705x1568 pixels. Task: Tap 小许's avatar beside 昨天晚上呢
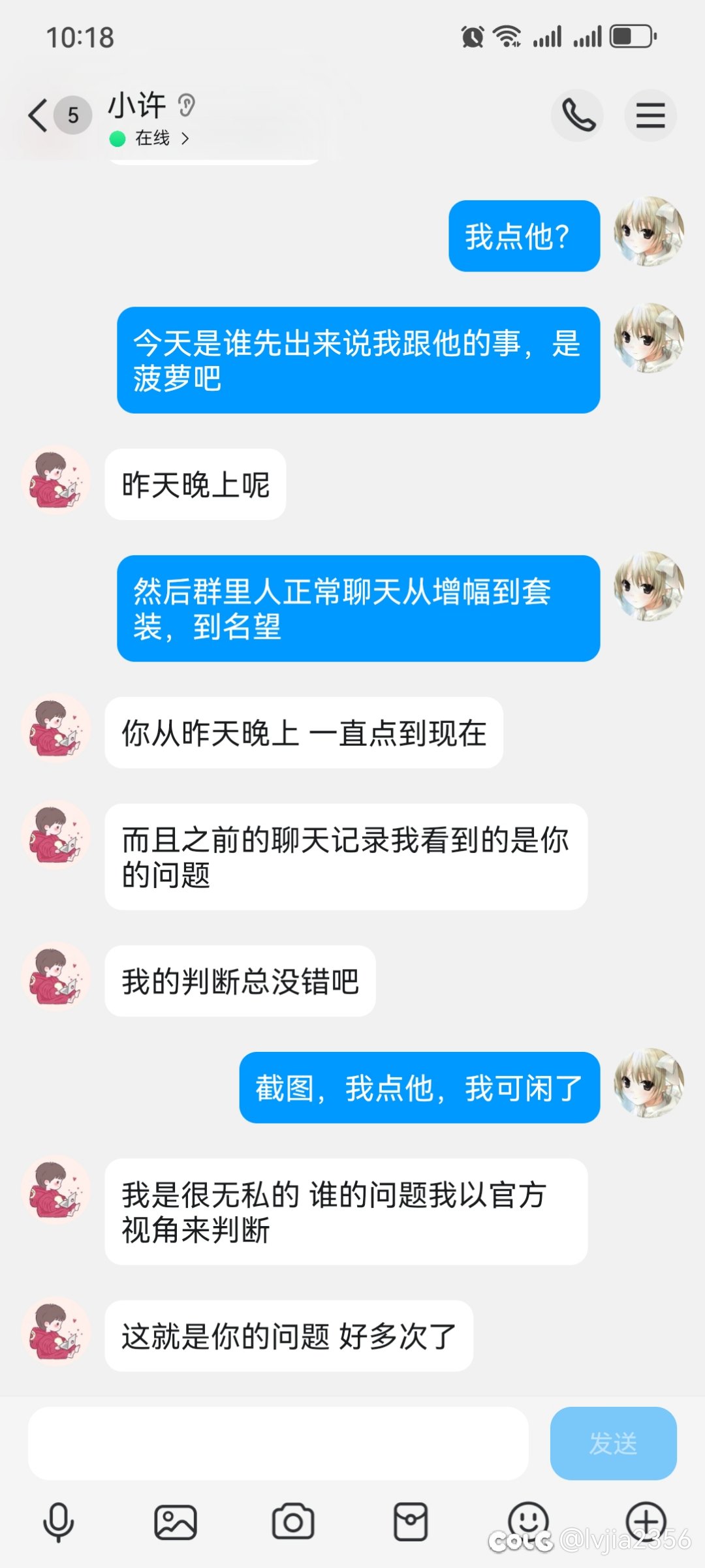point(56,480)
